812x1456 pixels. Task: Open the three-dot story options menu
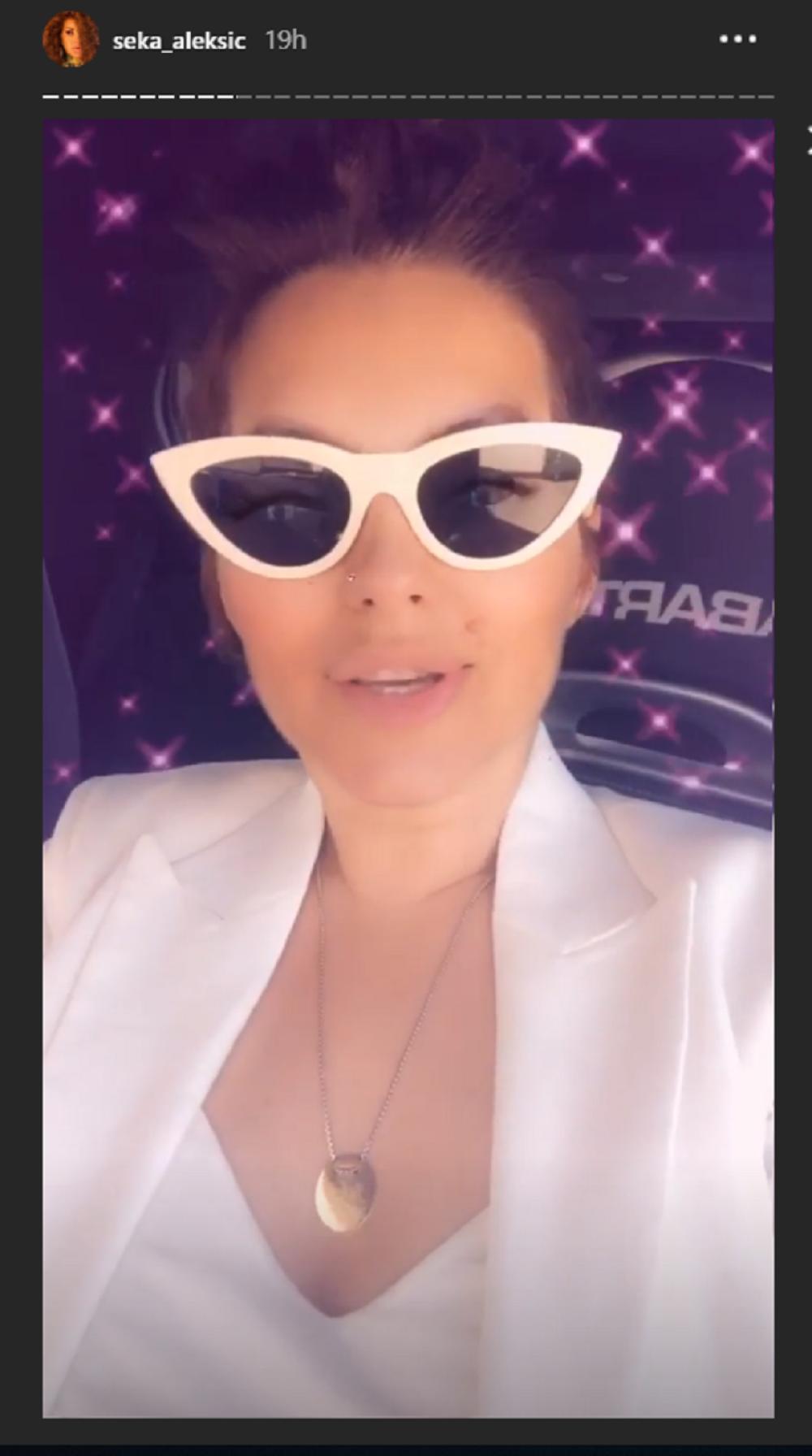pos(737,39)
